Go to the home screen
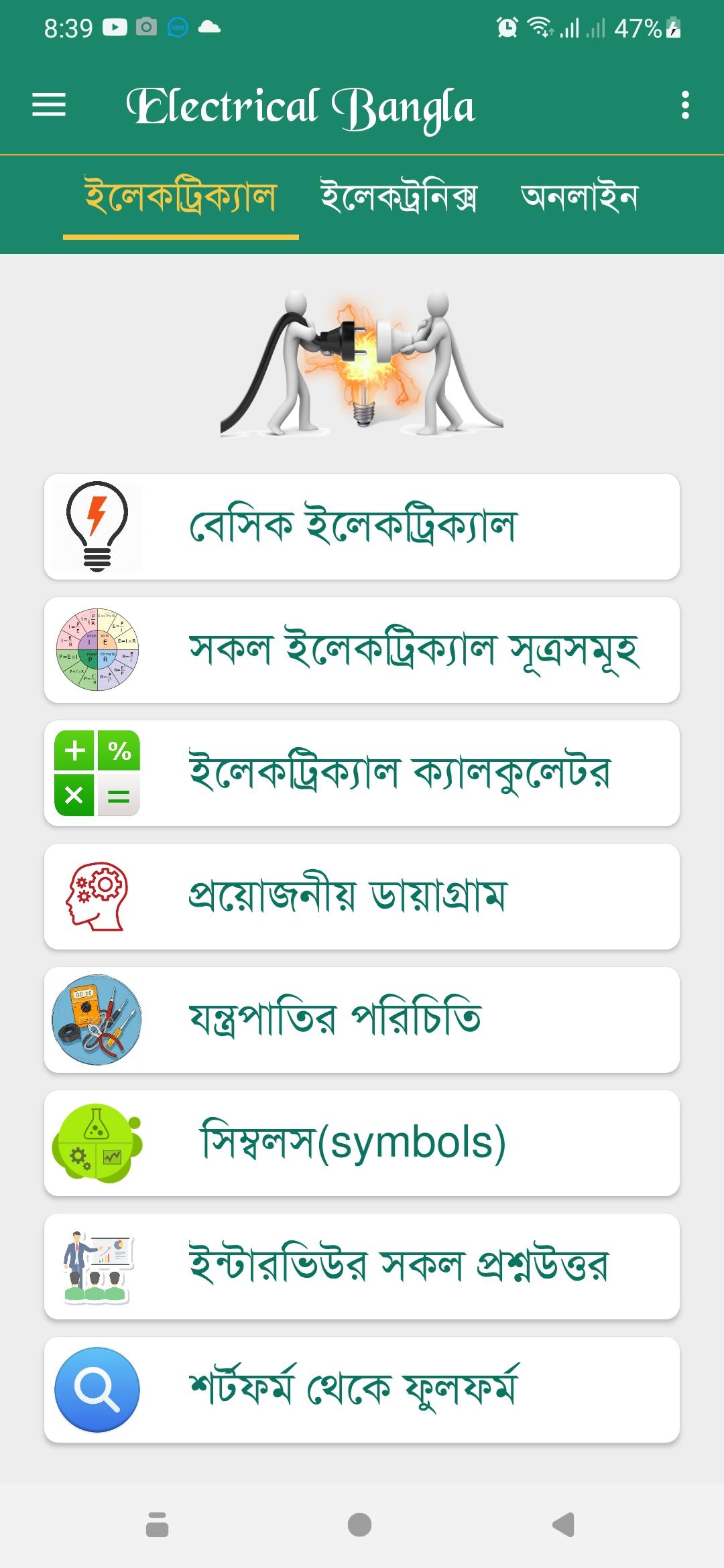The width and height of the screenshot is (724, 1568). click(x=360, y=1524)
